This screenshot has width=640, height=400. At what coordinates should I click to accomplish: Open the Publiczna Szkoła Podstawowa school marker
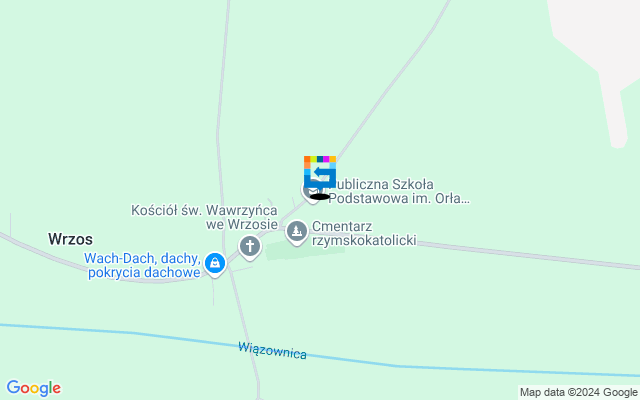[311, 189]
